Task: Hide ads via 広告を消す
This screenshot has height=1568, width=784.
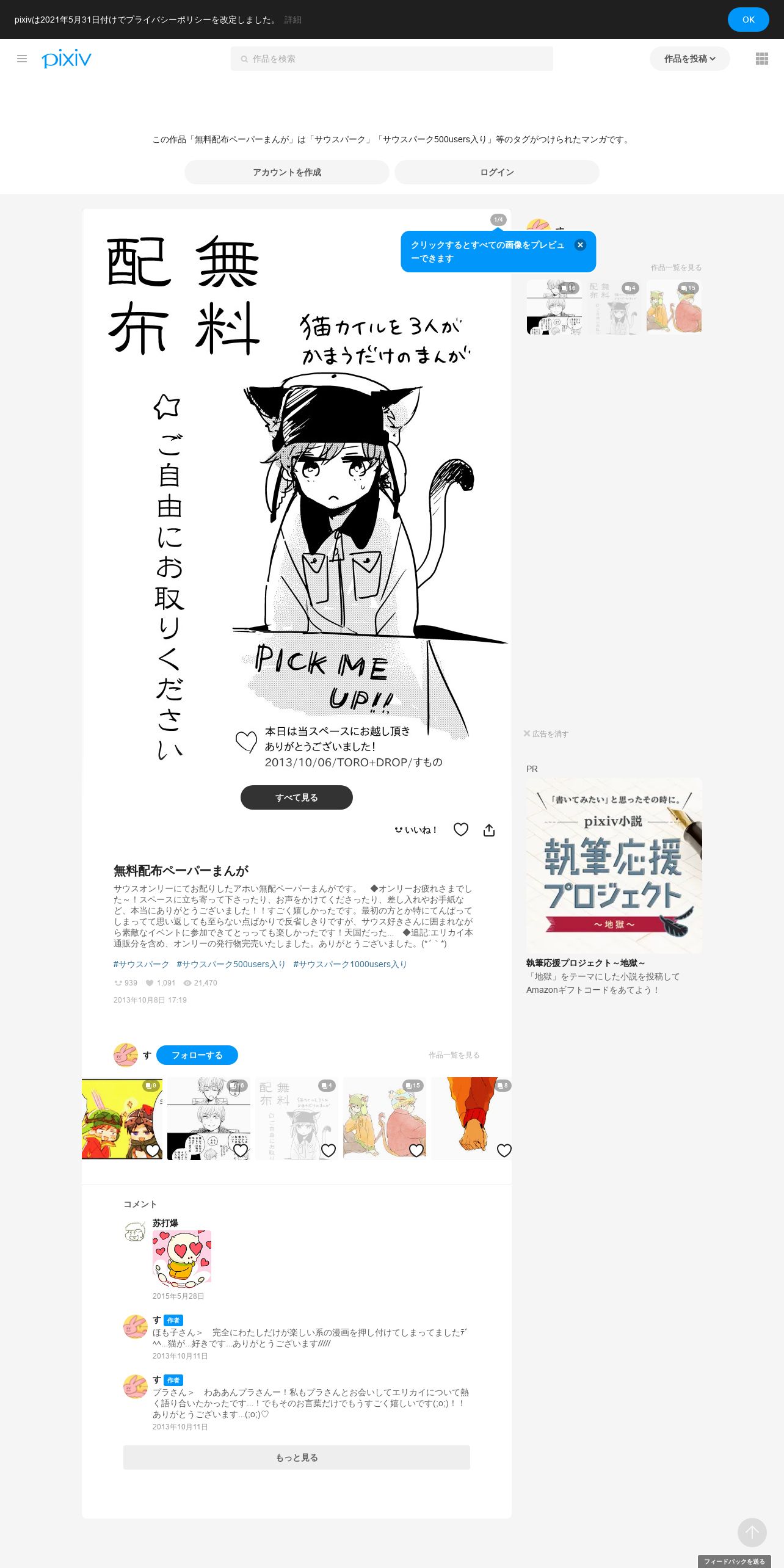Action: [546, 734]
